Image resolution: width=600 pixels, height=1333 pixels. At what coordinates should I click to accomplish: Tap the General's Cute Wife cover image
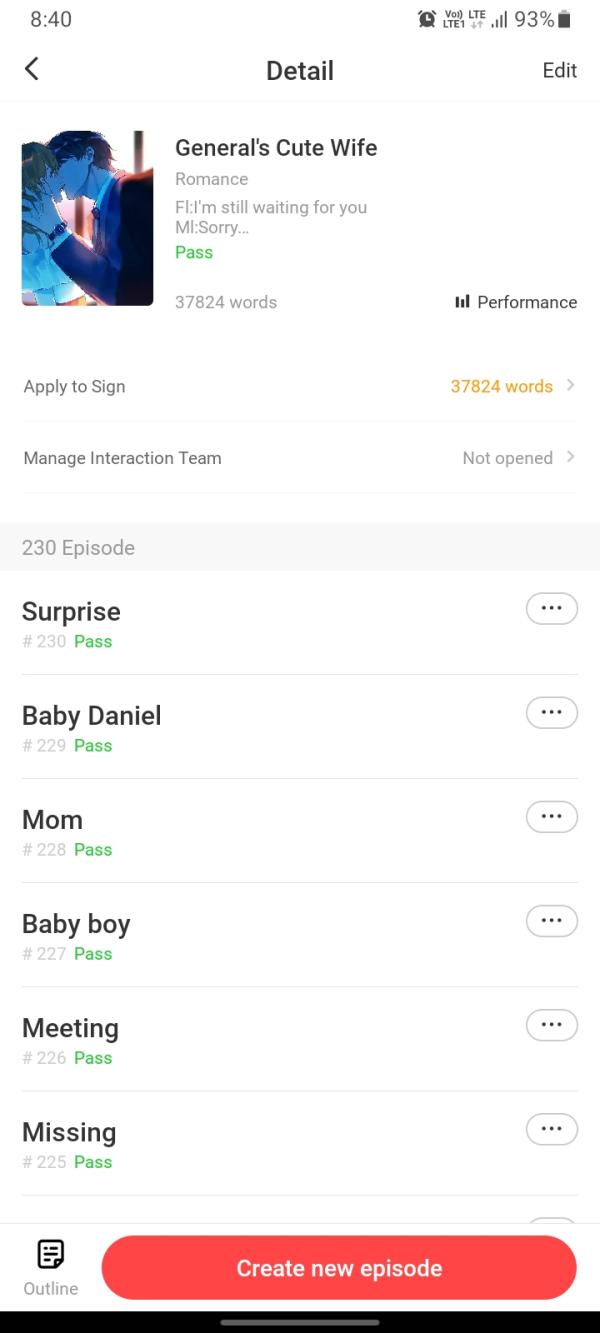(87, 218)
